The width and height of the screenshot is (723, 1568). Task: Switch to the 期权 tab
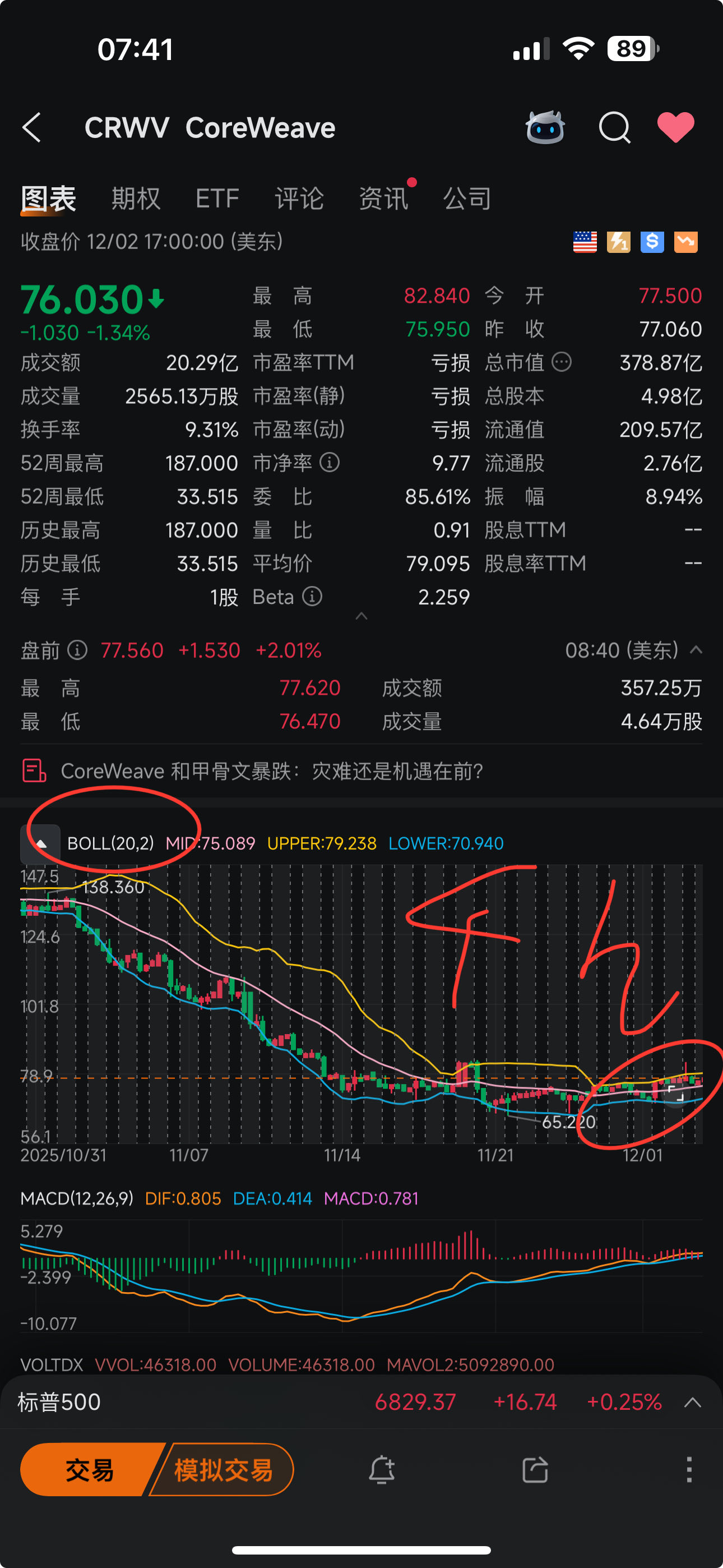(x=136, y=199)
